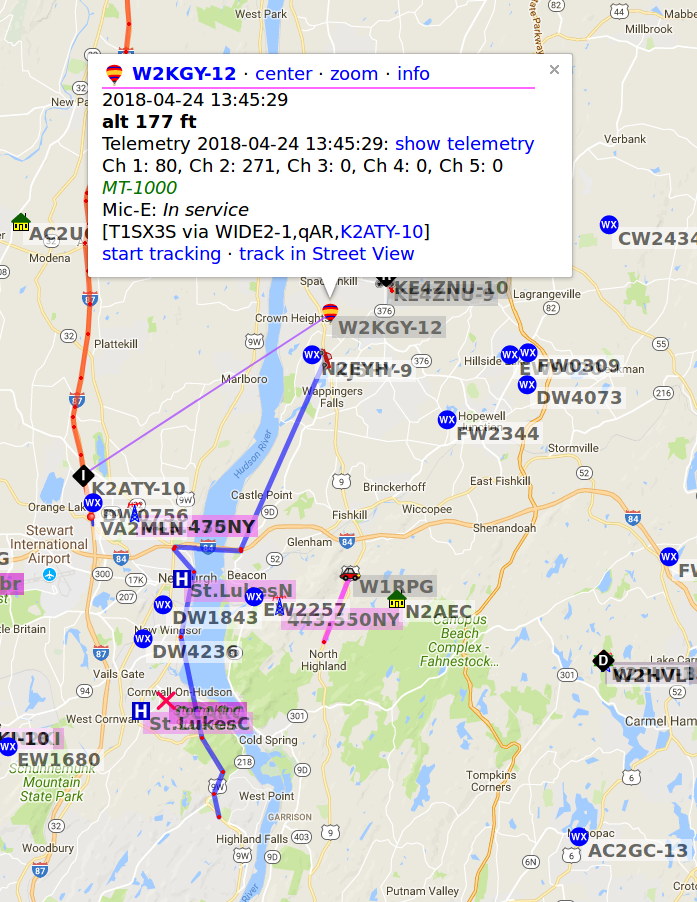The image size is (697, 902).
Task: Open the info link for W2KGY-12
Action: point(413,74)
